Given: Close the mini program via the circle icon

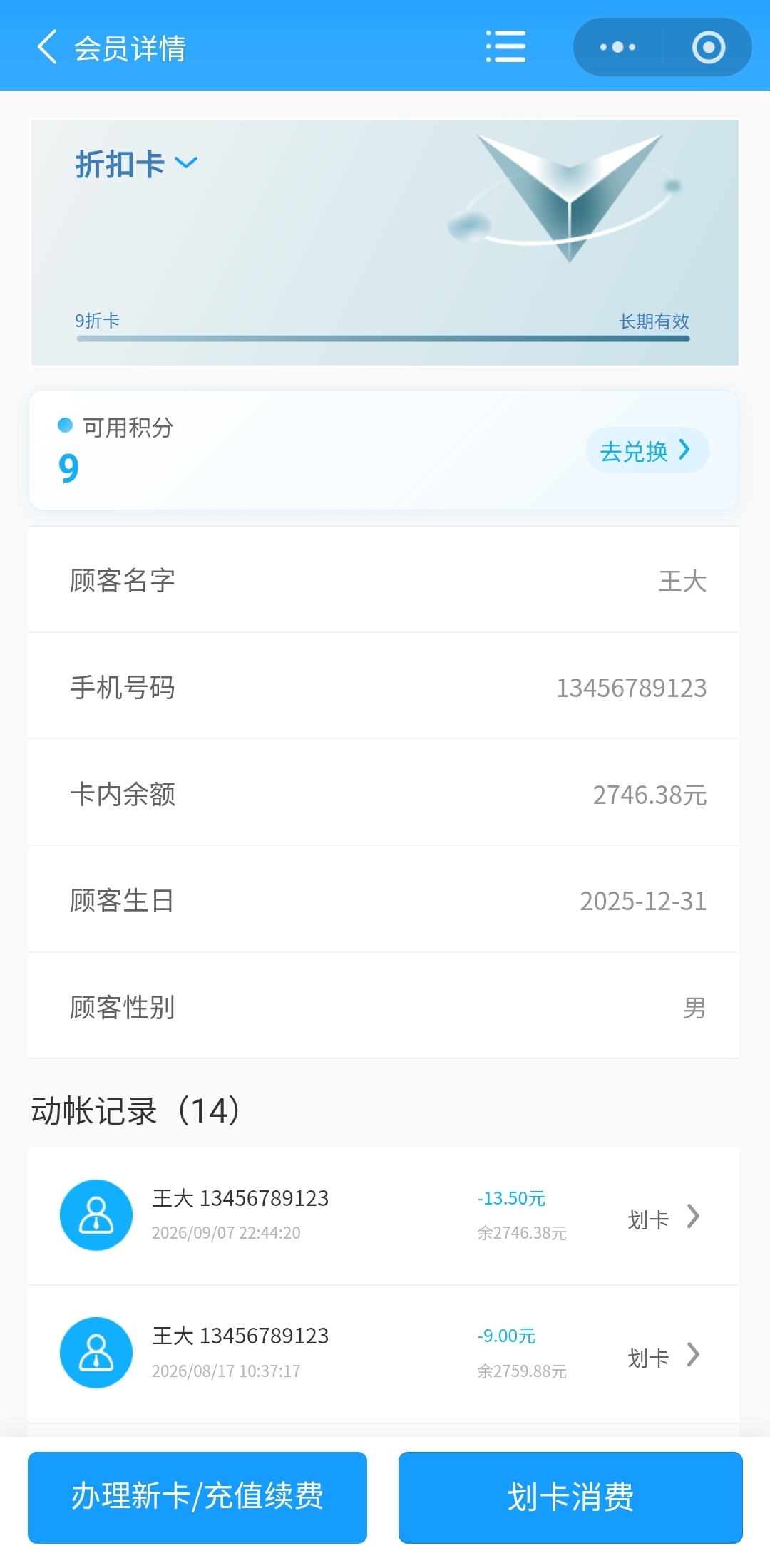Looking at the screenshot, I should [x=708, y=47].
